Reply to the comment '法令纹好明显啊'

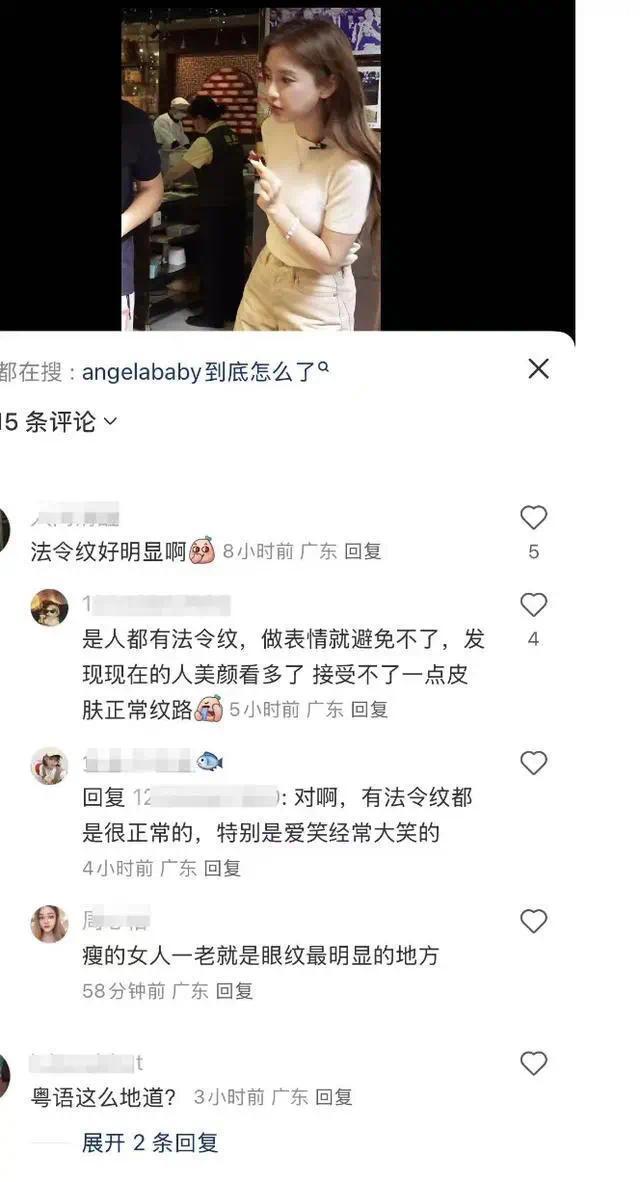[x=363, y=551]
